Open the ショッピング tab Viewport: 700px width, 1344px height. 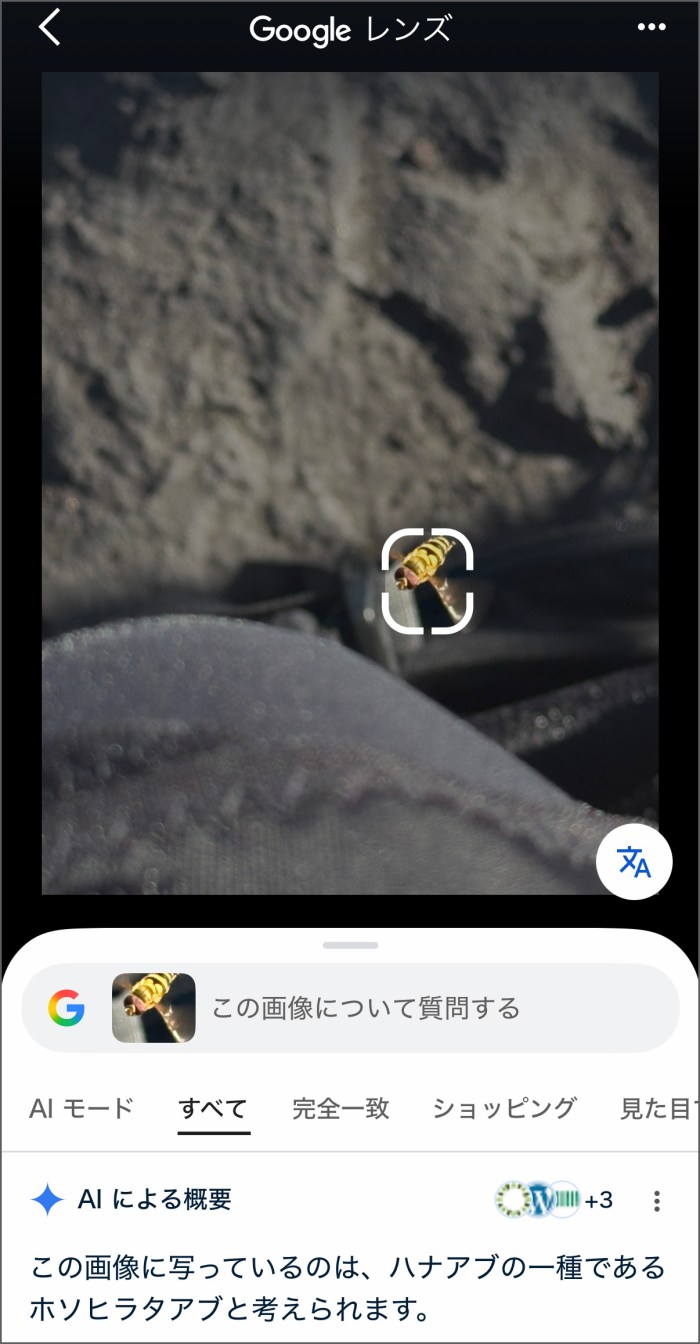pos(505,1108)
